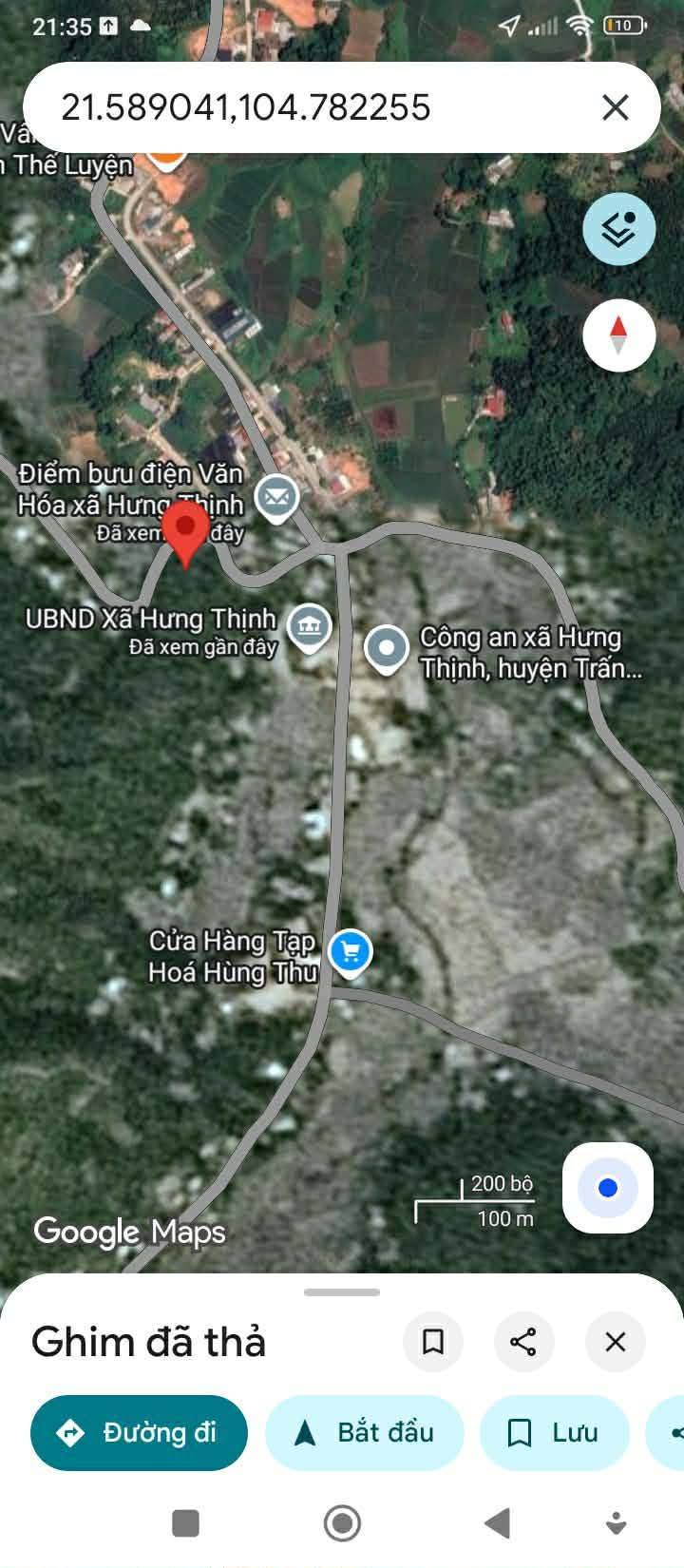The width and height of the screenshot is (684, 1568).
Task: Select the UBND Xã Hưng Thịnh place marker
Action: (x=309, y=627)
